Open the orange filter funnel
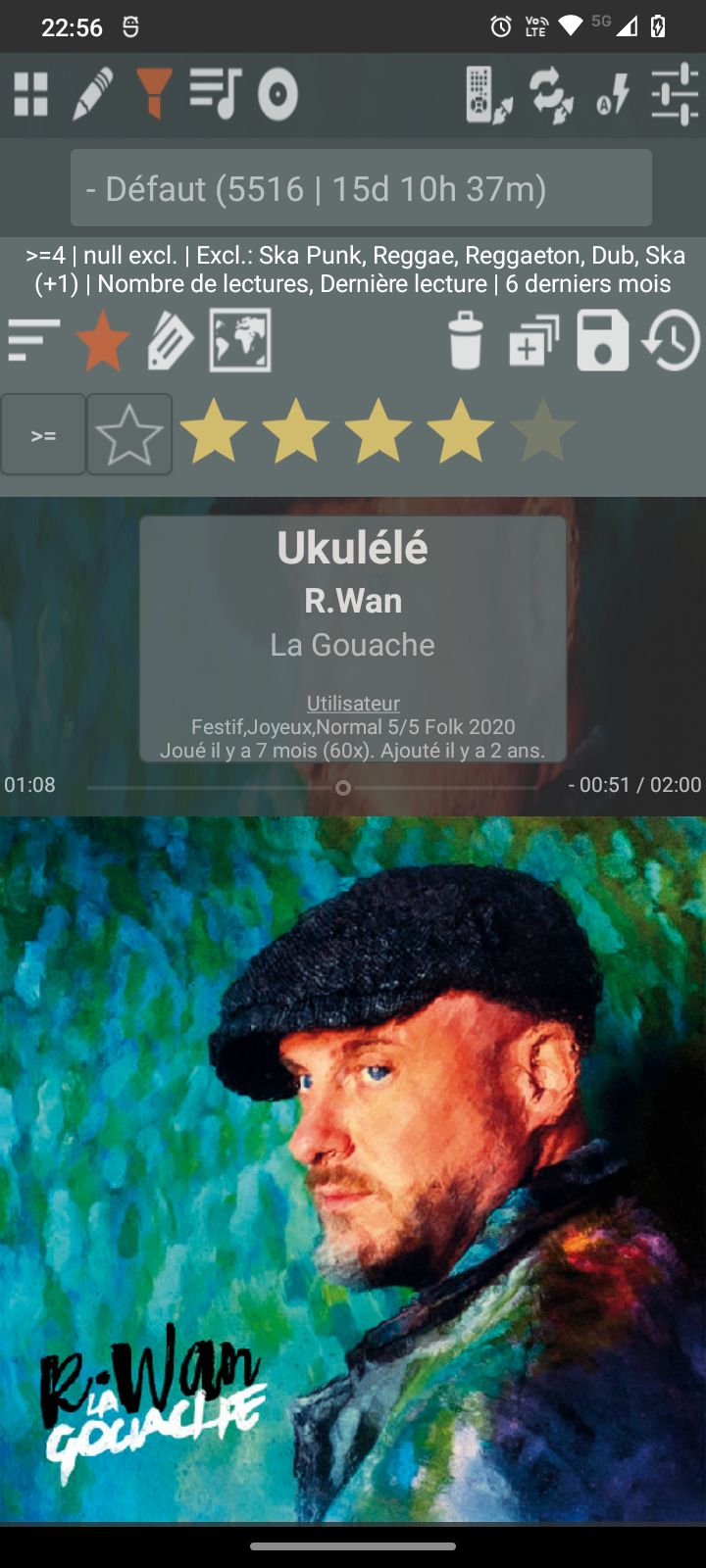Image resolution: width=706 pixels, height=1568 pixels. pyautogui.click(x=153, y=94)
